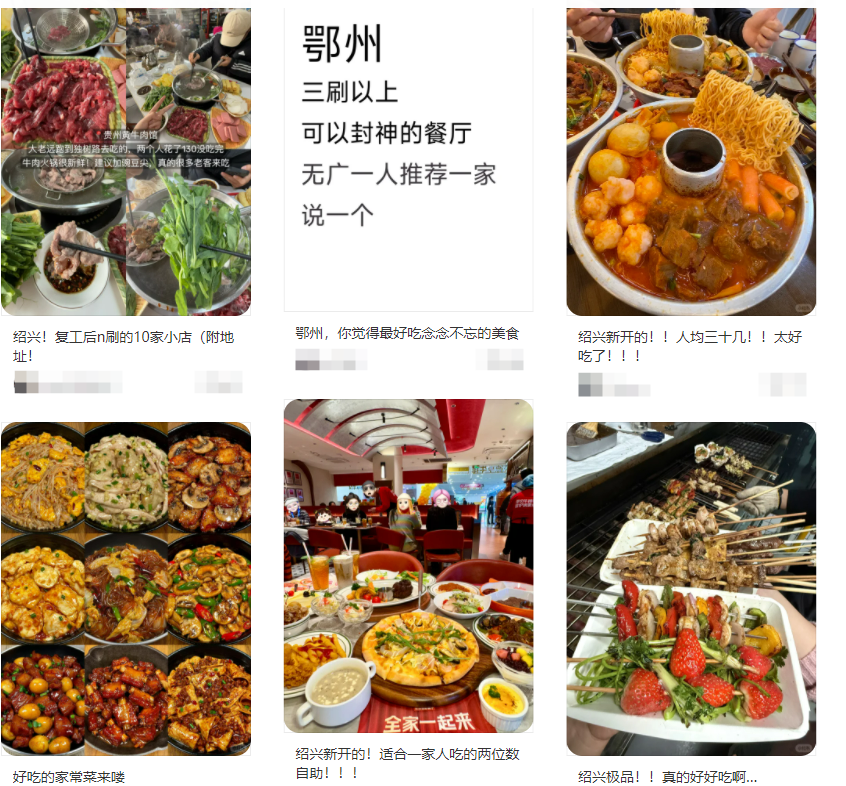The width and height of the screenshot is (846, 786).
Task: View the 绍兴新开的 人均三十几 post
Action: [x=691, y=162]
